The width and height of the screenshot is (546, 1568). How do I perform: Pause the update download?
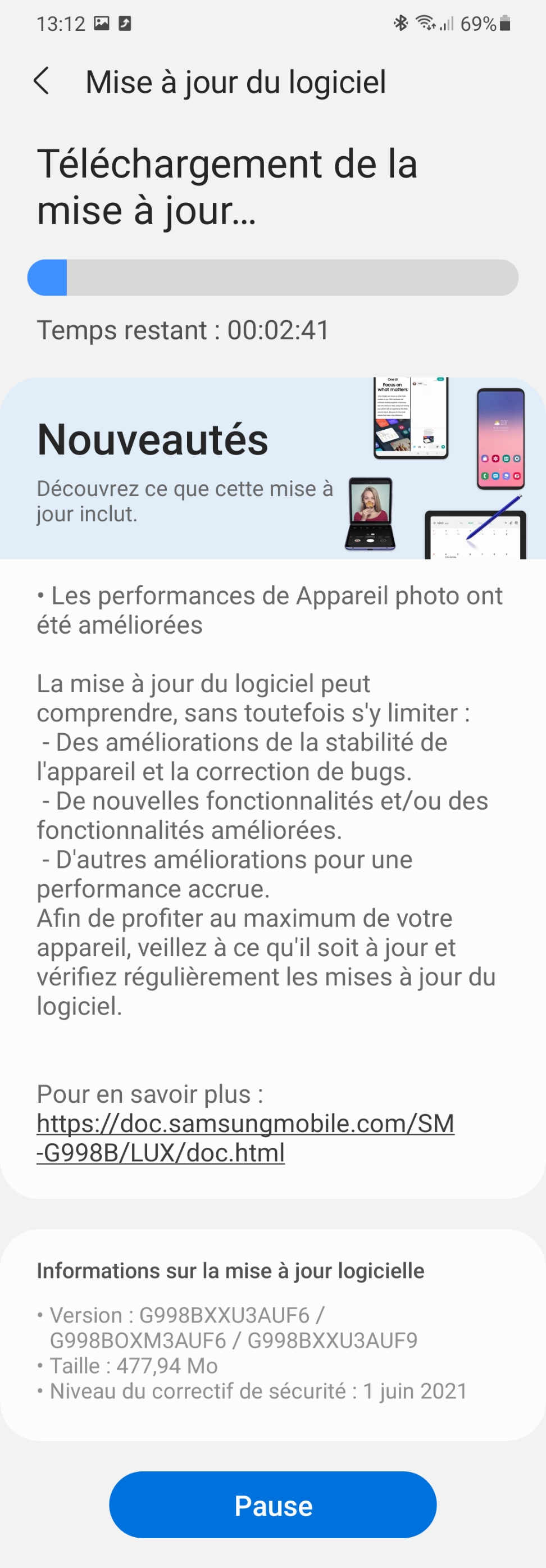tap(272, 1505)
